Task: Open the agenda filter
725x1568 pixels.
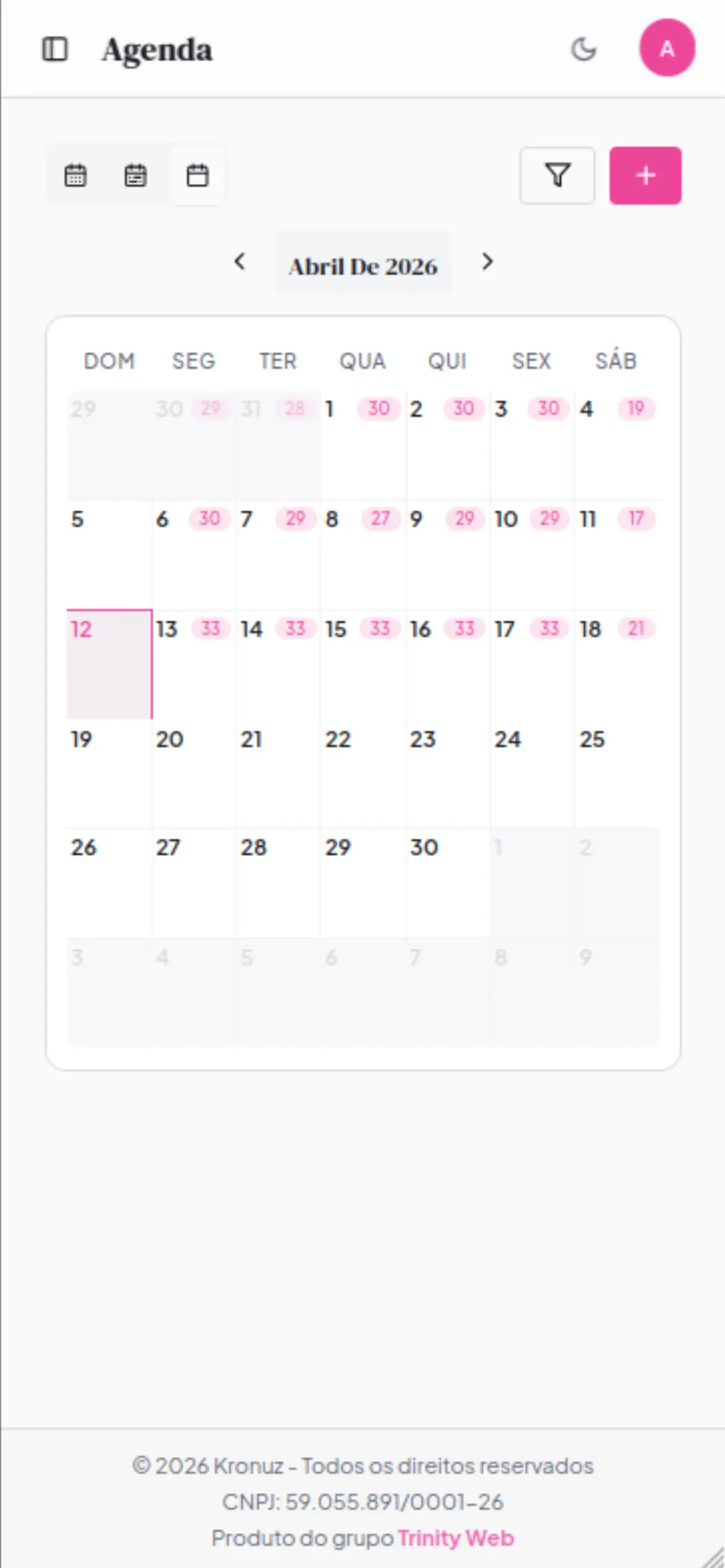Action: tap(557, 176)
